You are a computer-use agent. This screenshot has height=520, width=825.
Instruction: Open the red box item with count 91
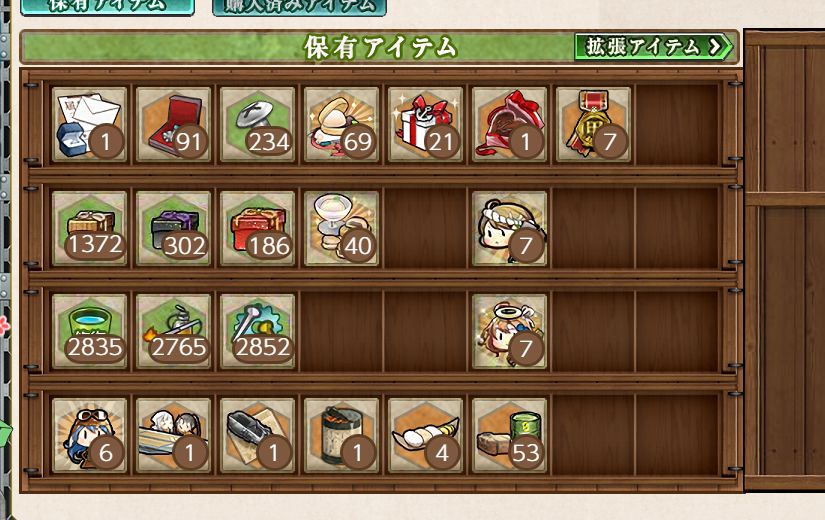coord(174,125)
